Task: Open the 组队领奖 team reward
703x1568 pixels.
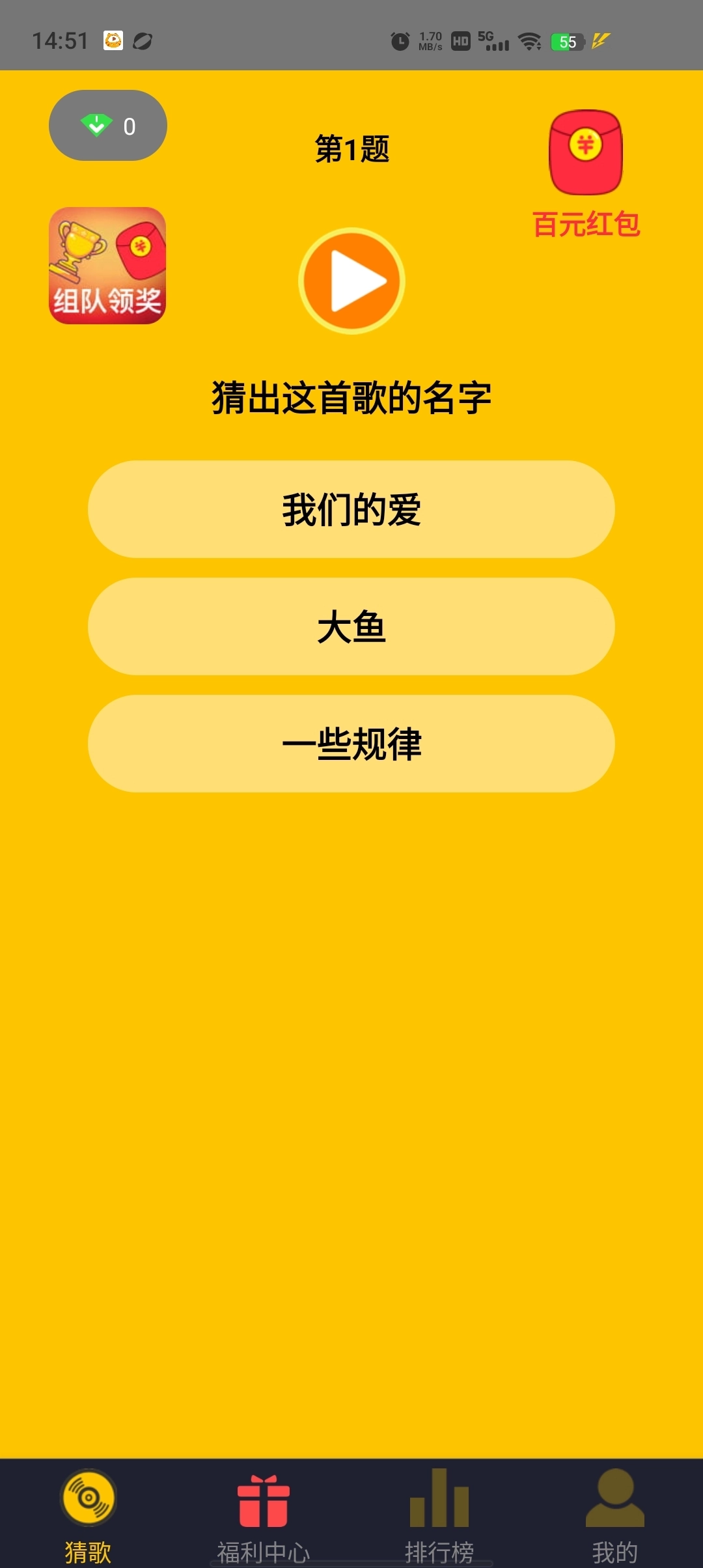Action: point(107,266)
